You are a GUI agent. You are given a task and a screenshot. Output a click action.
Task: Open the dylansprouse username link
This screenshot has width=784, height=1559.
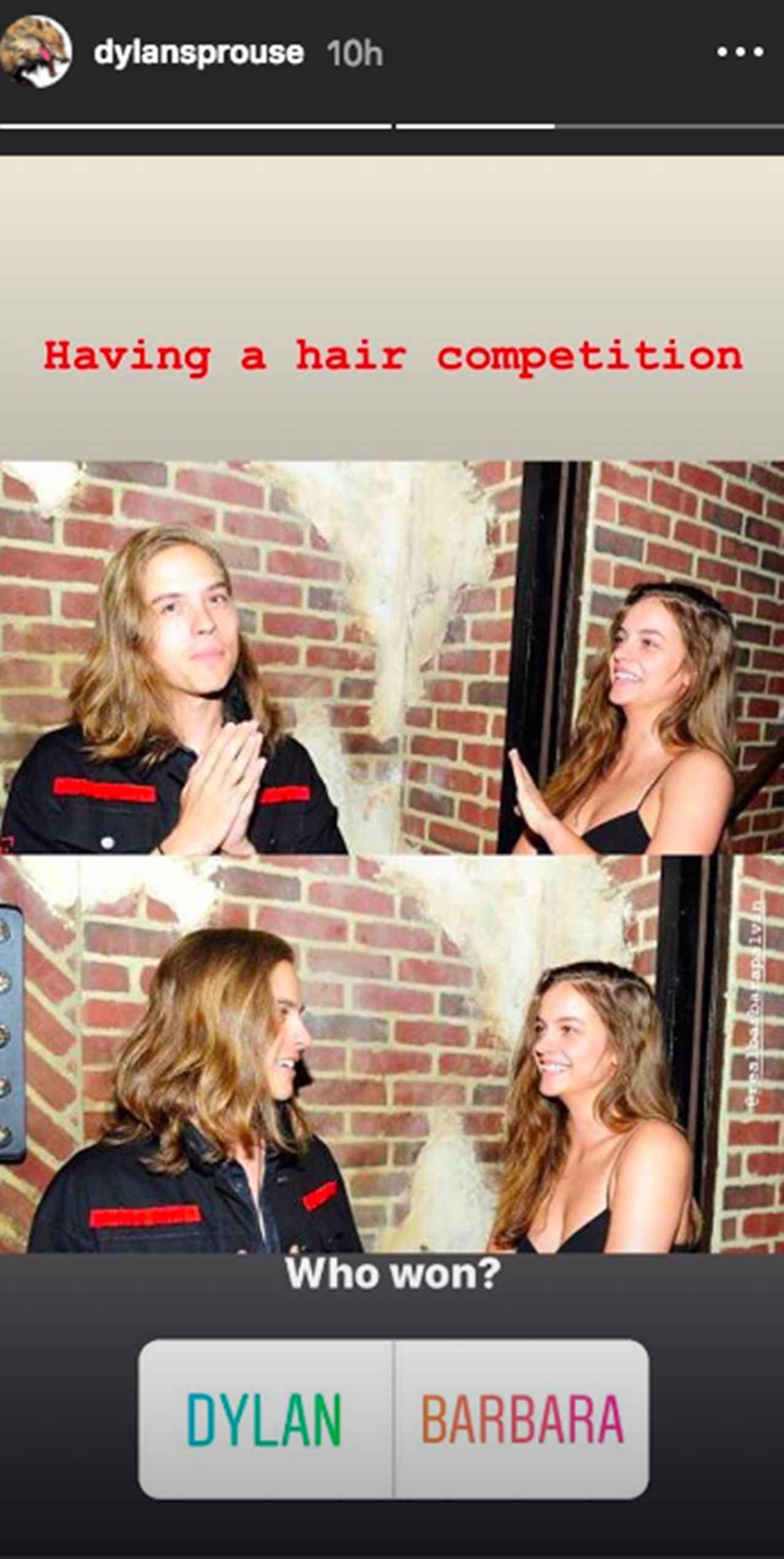point(198,53)
